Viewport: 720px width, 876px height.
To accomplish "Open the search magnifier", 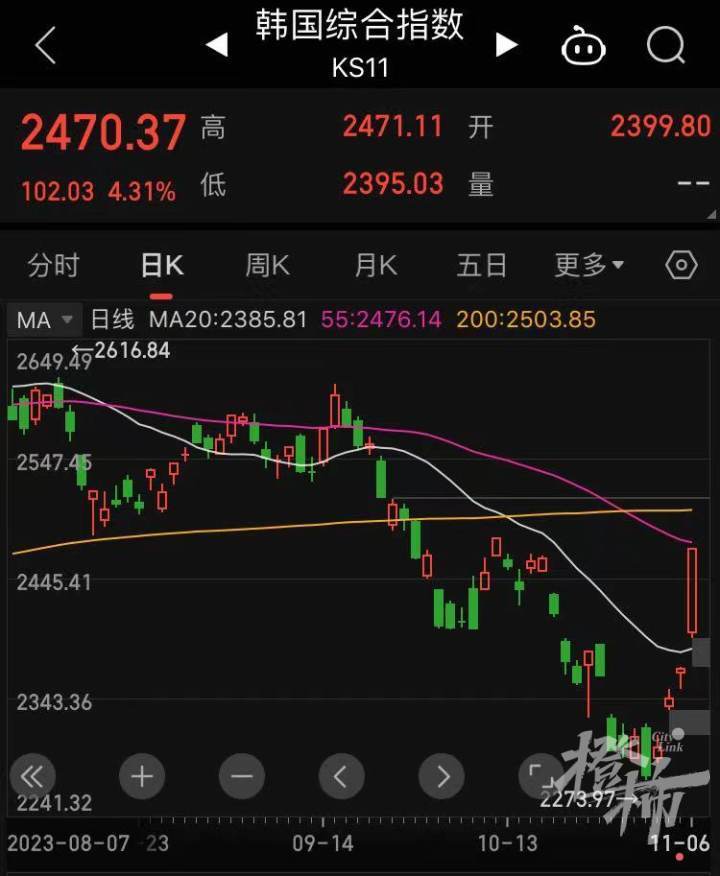I will (664, 45).
